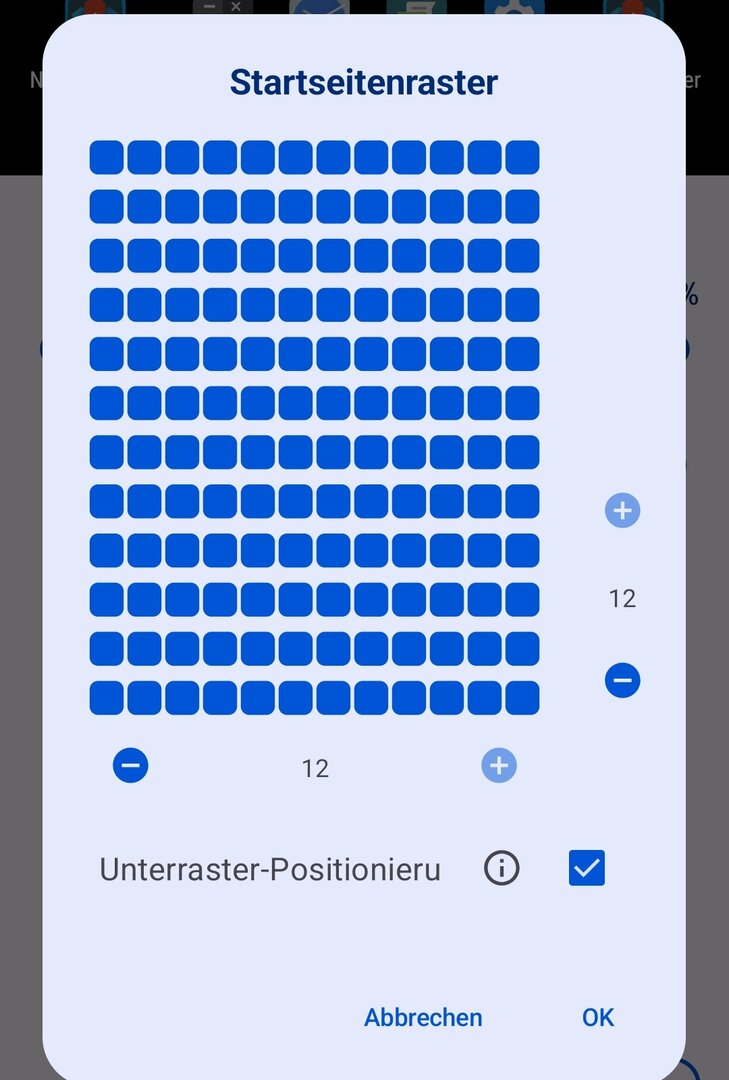The width and height of the screenshot is (729, 1080).
Task: Uncheck the Unterraster-Positionierung checkbox
Action: click(x=587, y=868)
